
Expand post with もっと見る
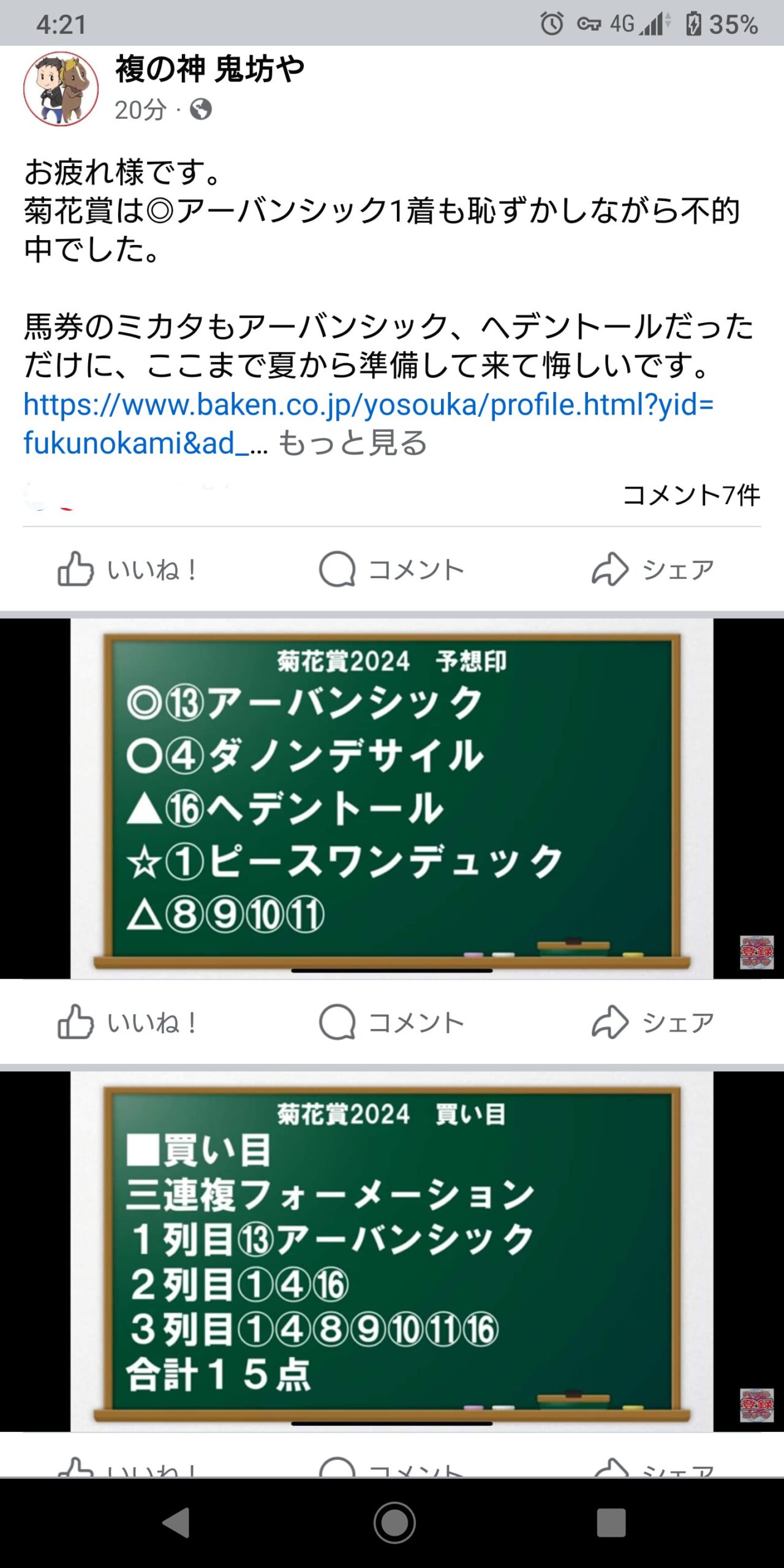click(x=353, y=443)
